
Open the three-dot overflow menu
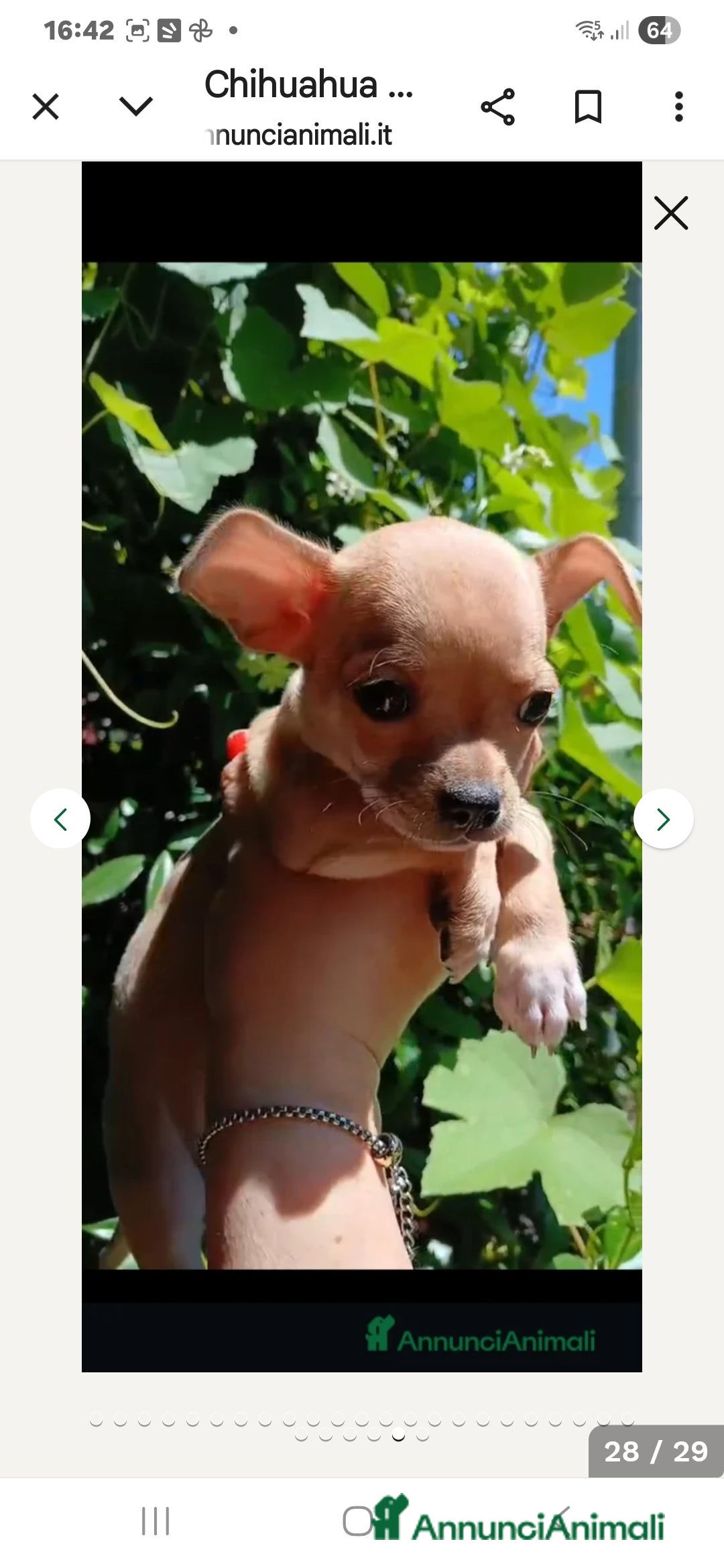[679, 106]
